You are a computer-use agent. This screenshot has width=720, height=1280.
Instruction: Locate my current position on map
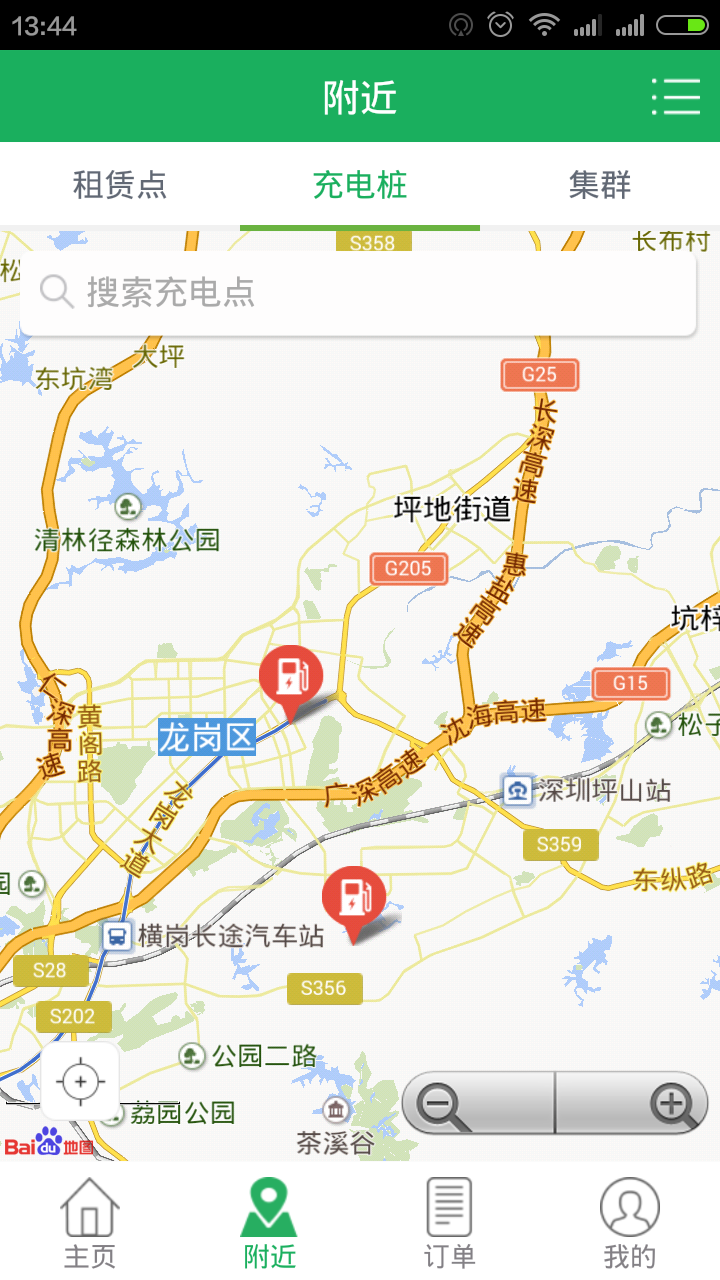pos(81,1081)
